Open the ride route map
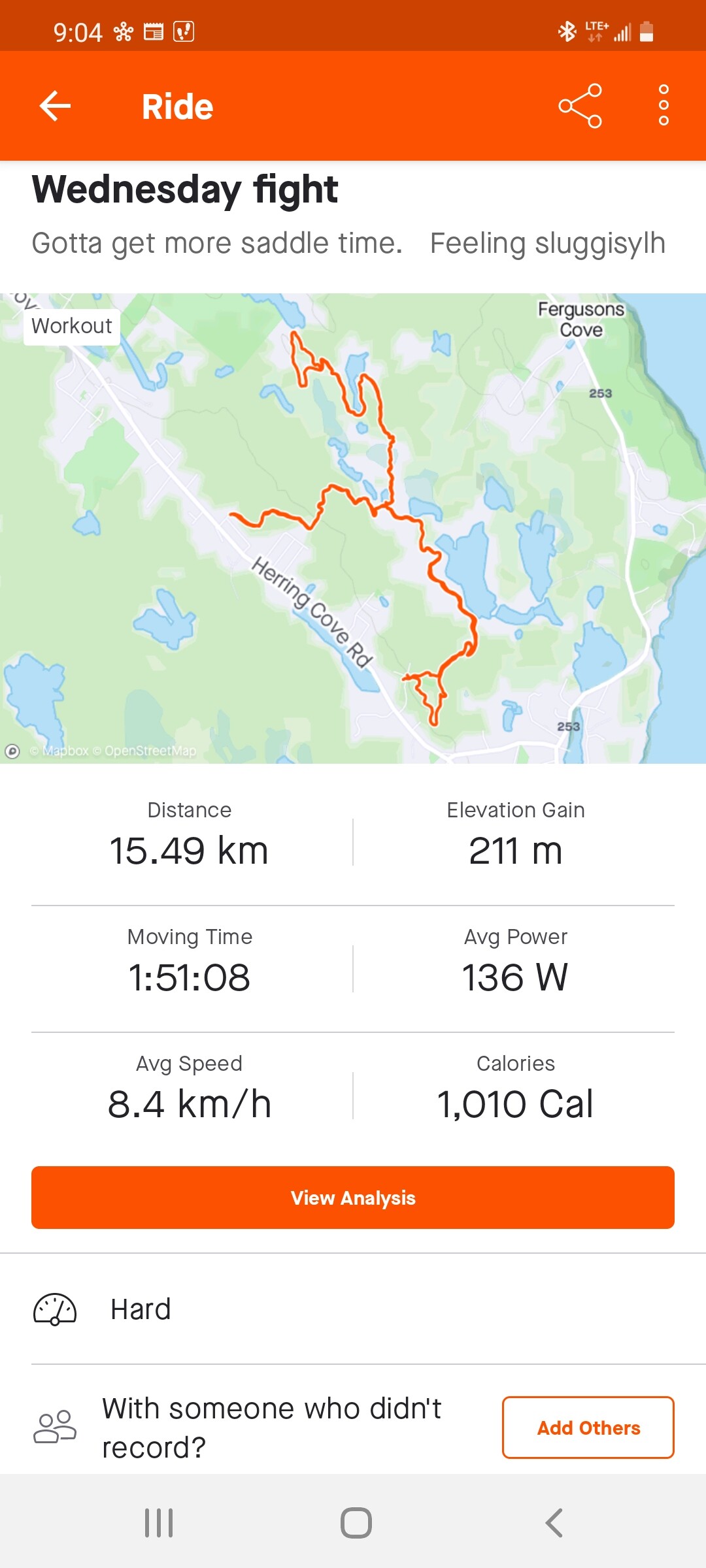Viewport: 706px width, 1568px height. click(x=353, y=528)
